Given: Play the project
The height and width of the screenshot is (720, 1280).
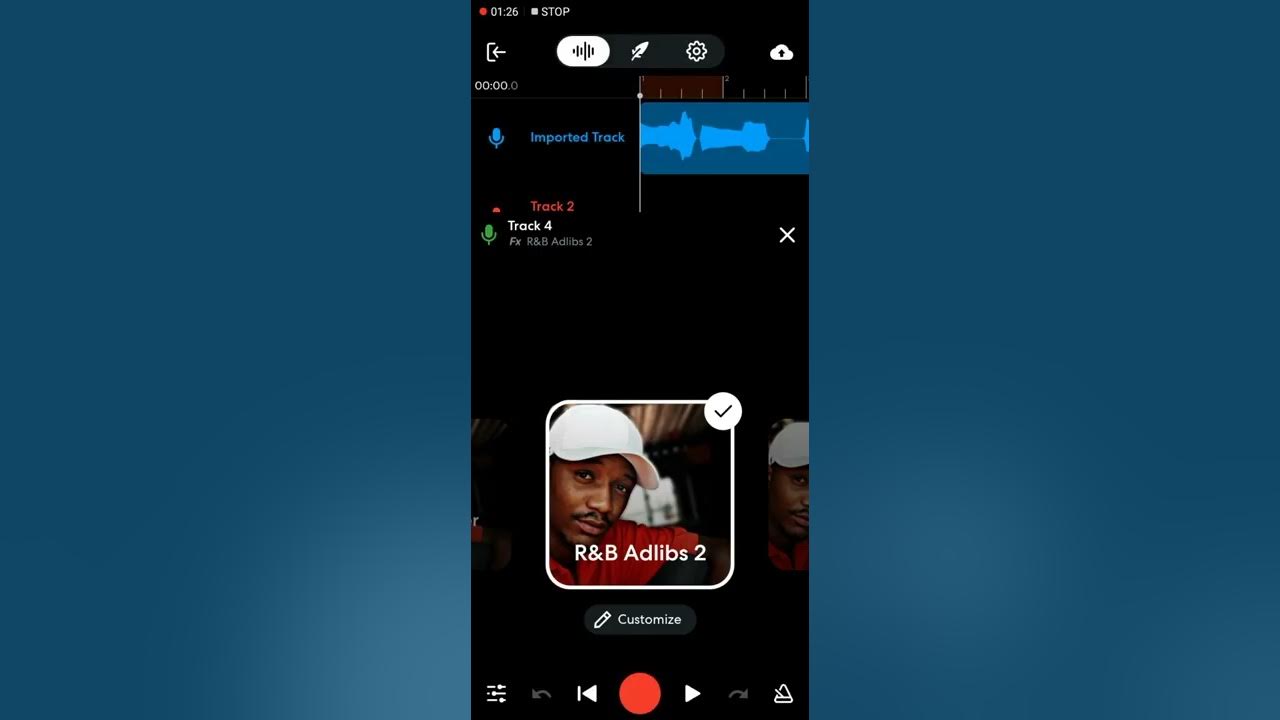Looking at the screenshot, I should point(692,693).
